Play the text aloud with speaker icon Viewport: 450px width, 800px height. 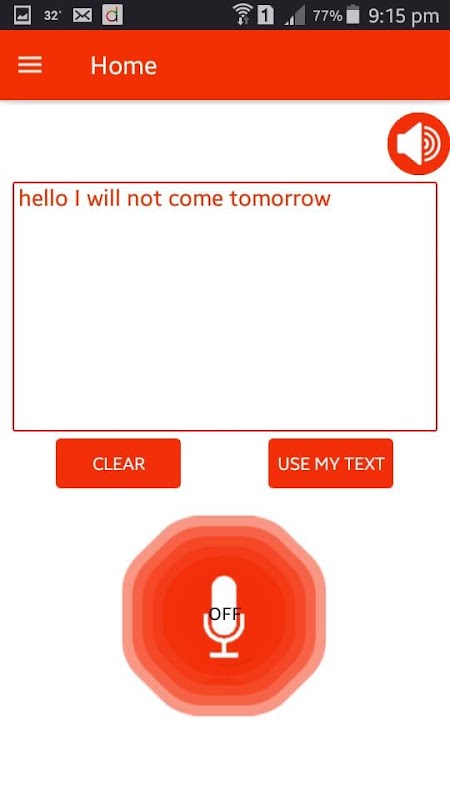point(418,143)
